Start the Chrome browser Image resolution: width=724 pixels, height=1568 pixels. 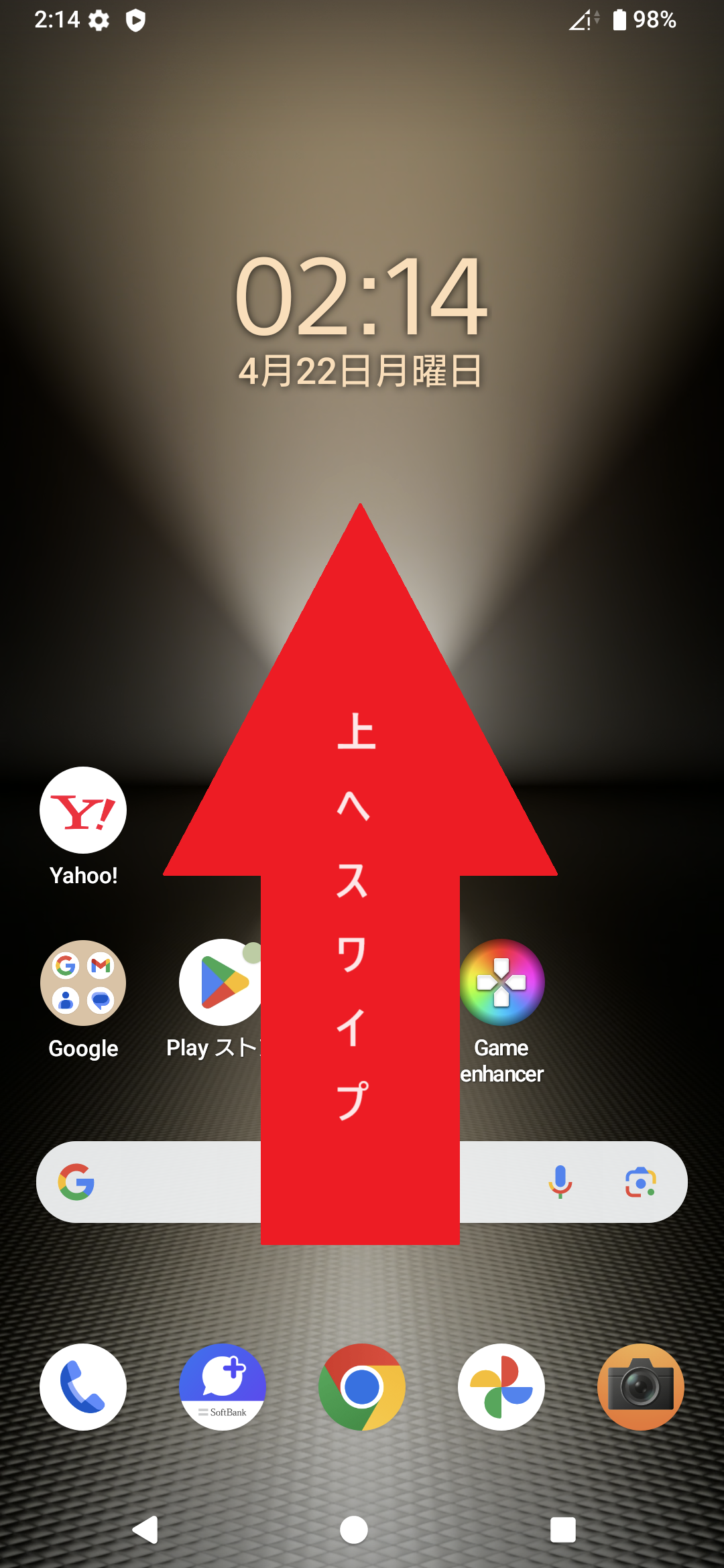(x=361, y=1388)
